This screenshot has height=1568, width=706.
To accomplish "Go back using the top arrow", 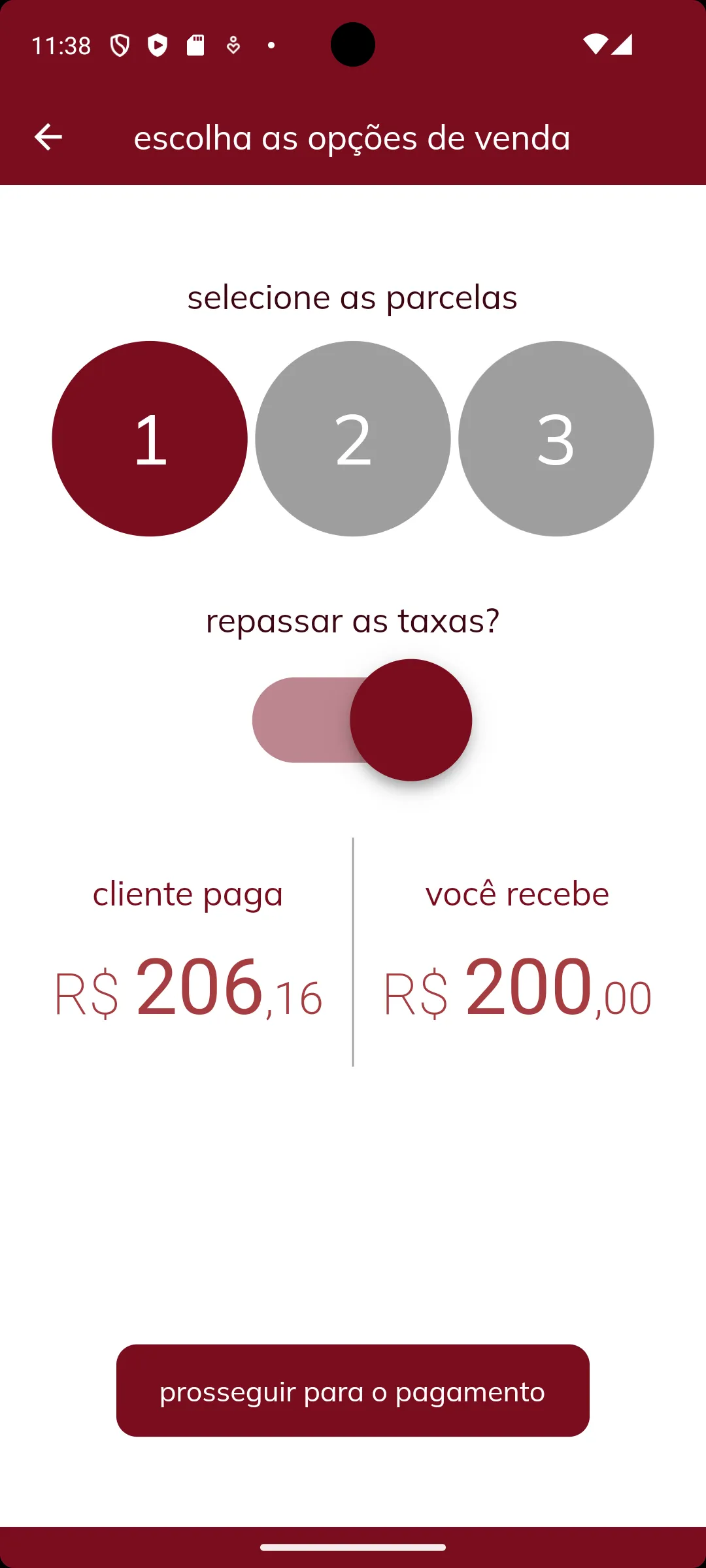I will pos(48,137).
